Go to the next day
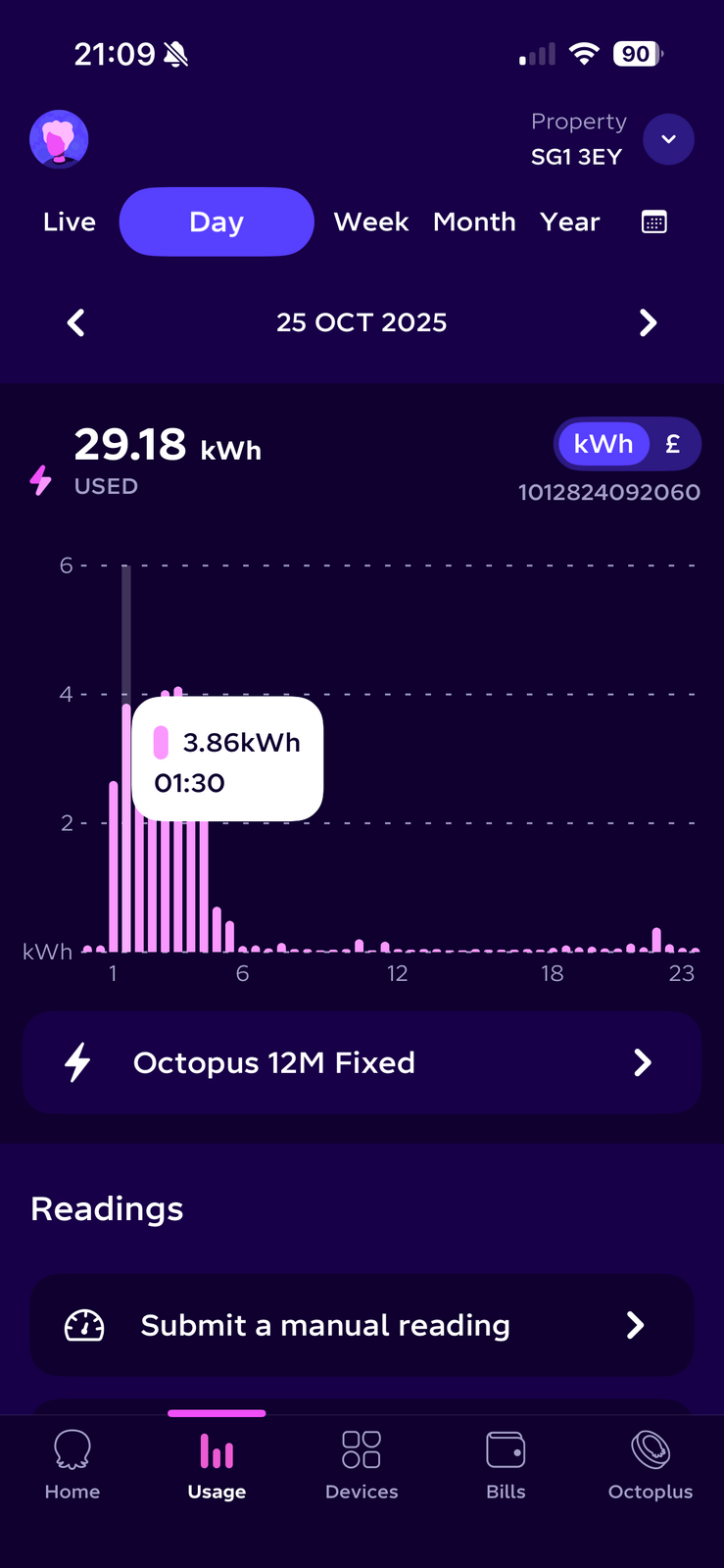 (648, 322)
